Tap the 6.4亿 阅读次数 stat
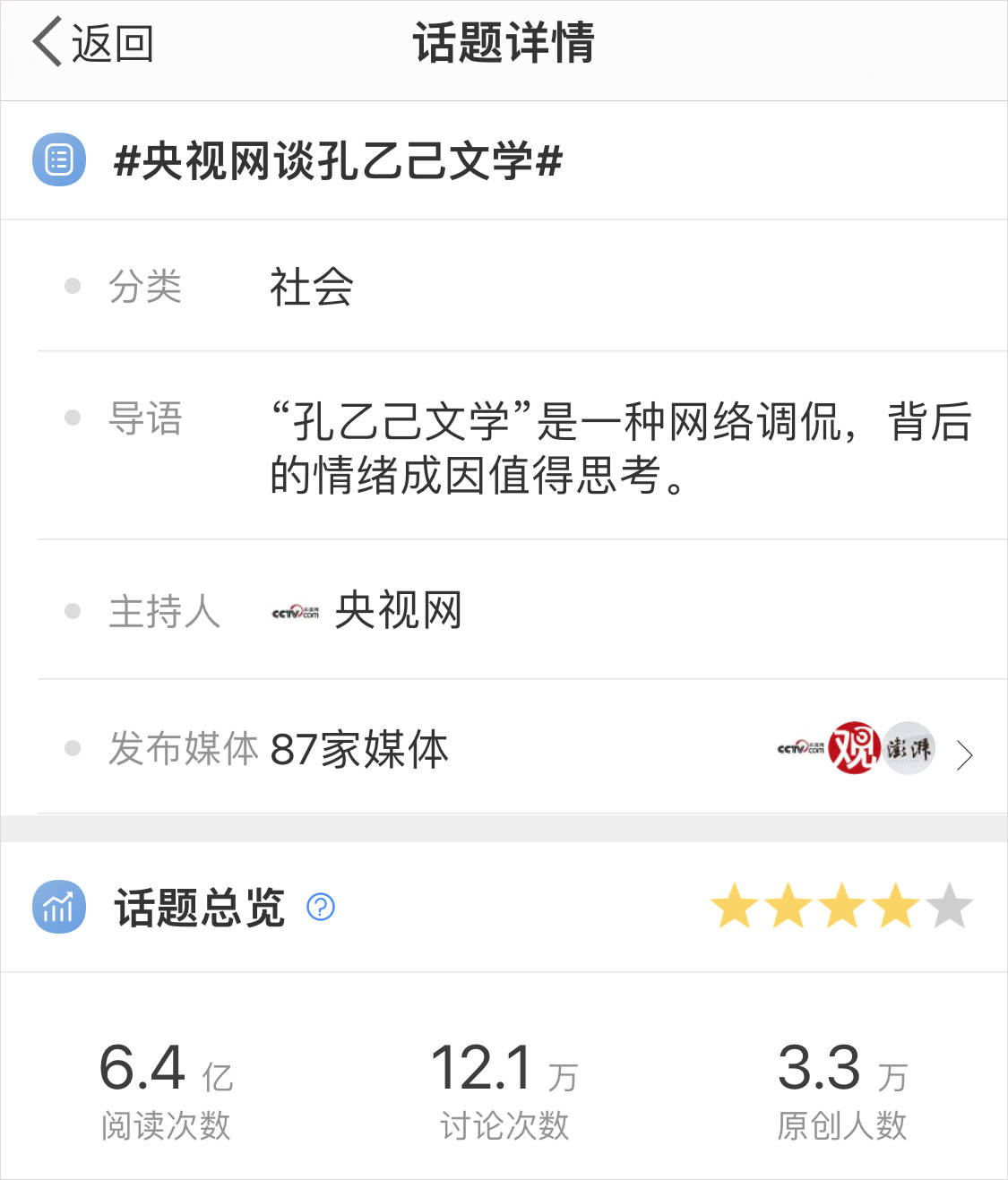The height and width of the screenshot is (1180, 1008). click(x=166, y=1082)
